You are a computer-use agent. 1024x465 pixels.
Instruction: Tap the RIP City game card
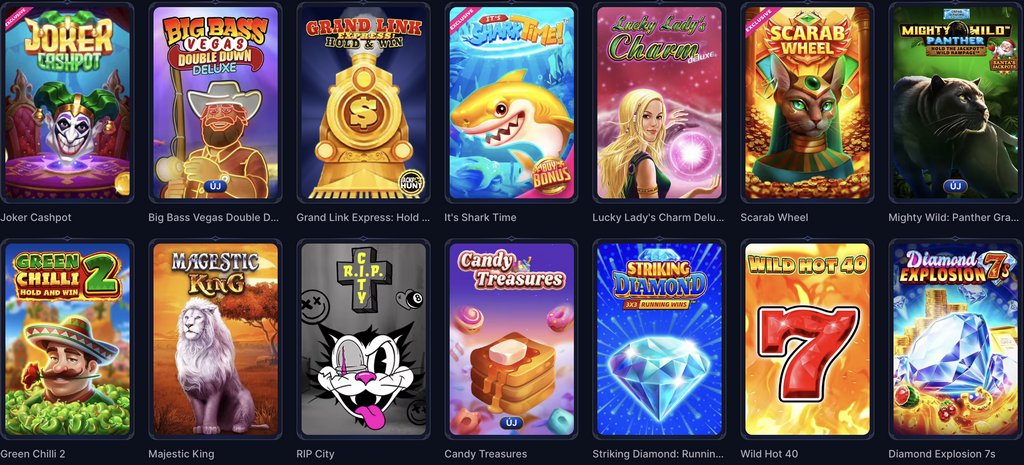(x=364, y=340)
